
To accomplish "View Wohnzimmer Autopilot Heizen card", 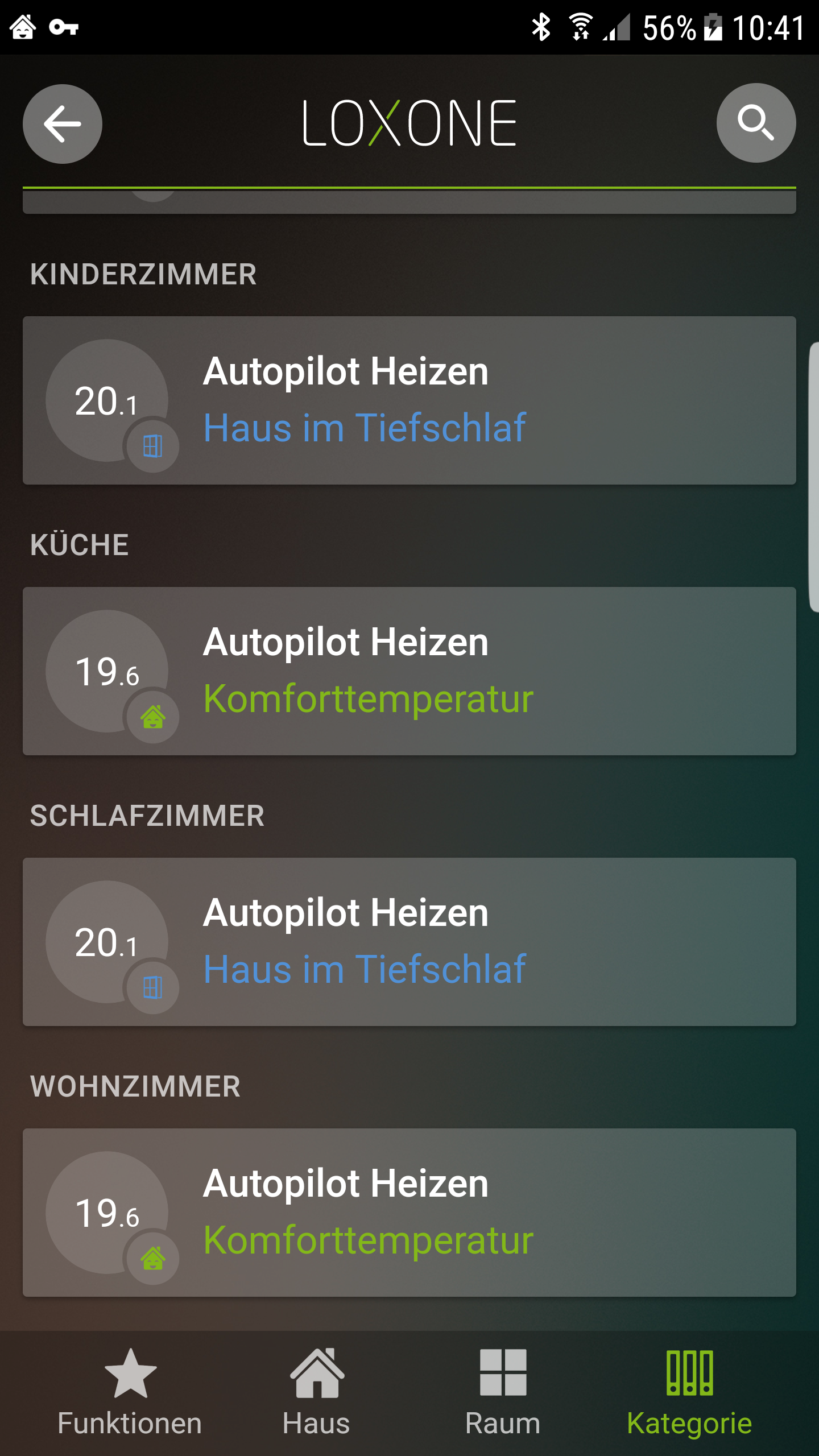I will pos(409,1213).
